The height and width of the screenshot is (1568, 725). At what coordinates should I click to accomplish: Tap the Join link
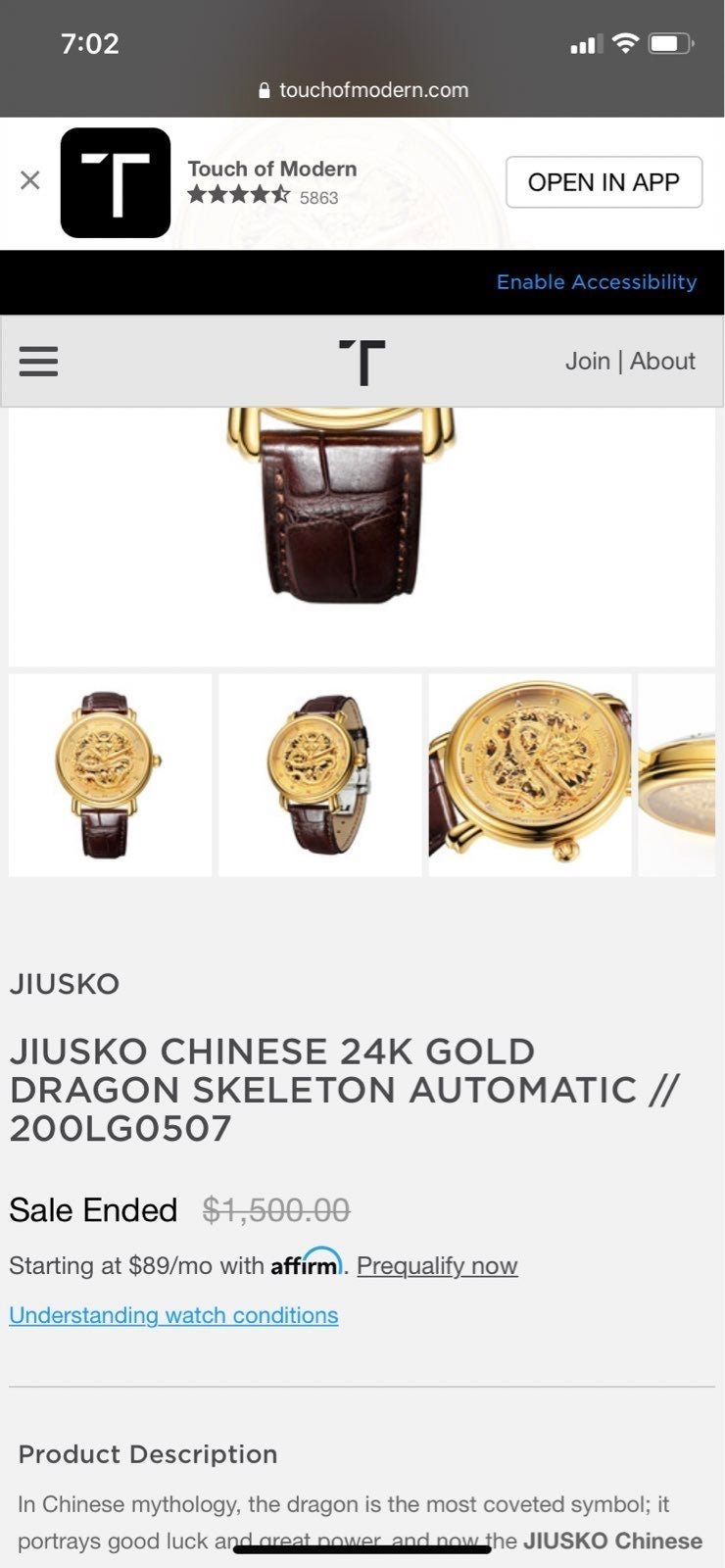(587, 361)
